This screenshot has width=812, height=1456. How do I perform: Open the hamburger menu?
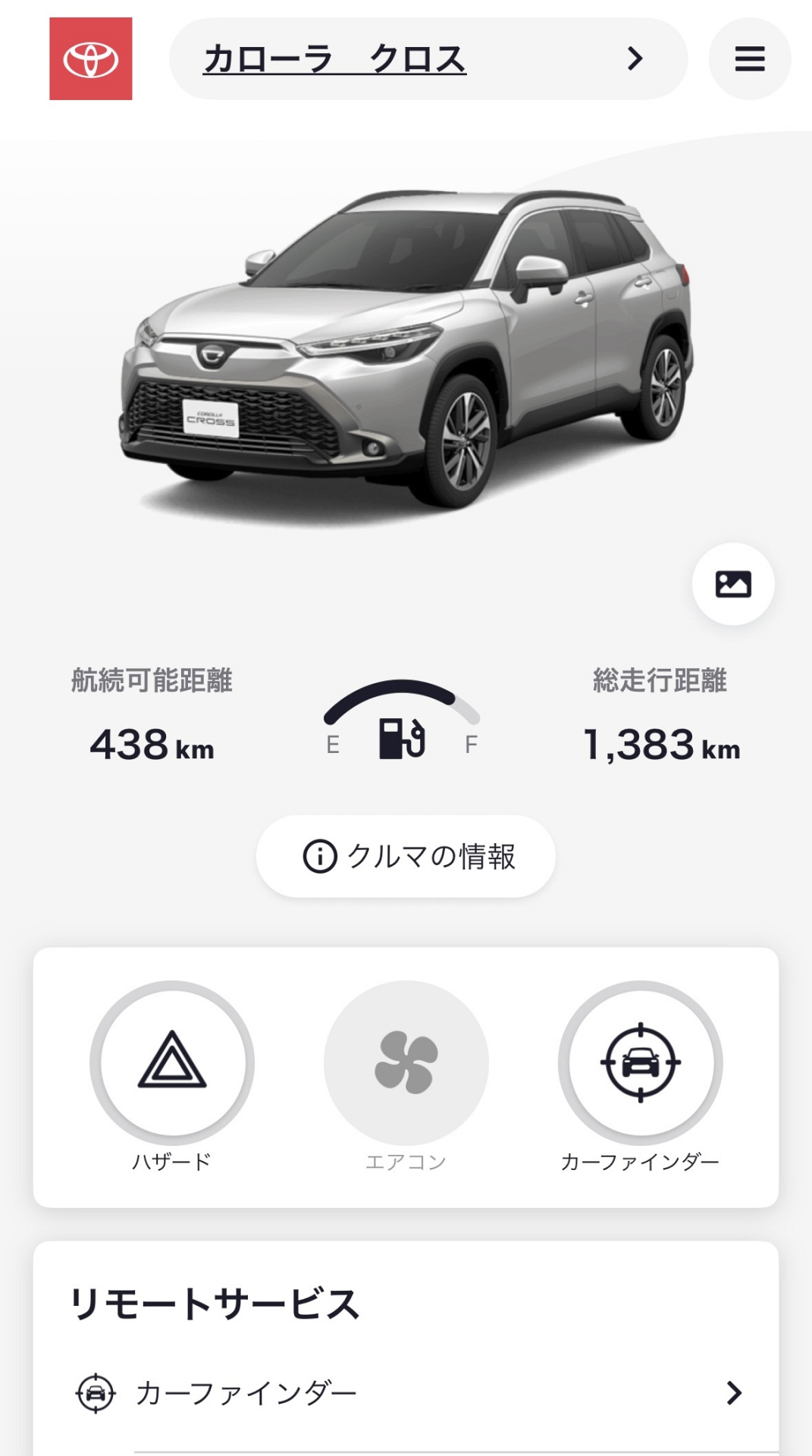click(x=749, y=58)
